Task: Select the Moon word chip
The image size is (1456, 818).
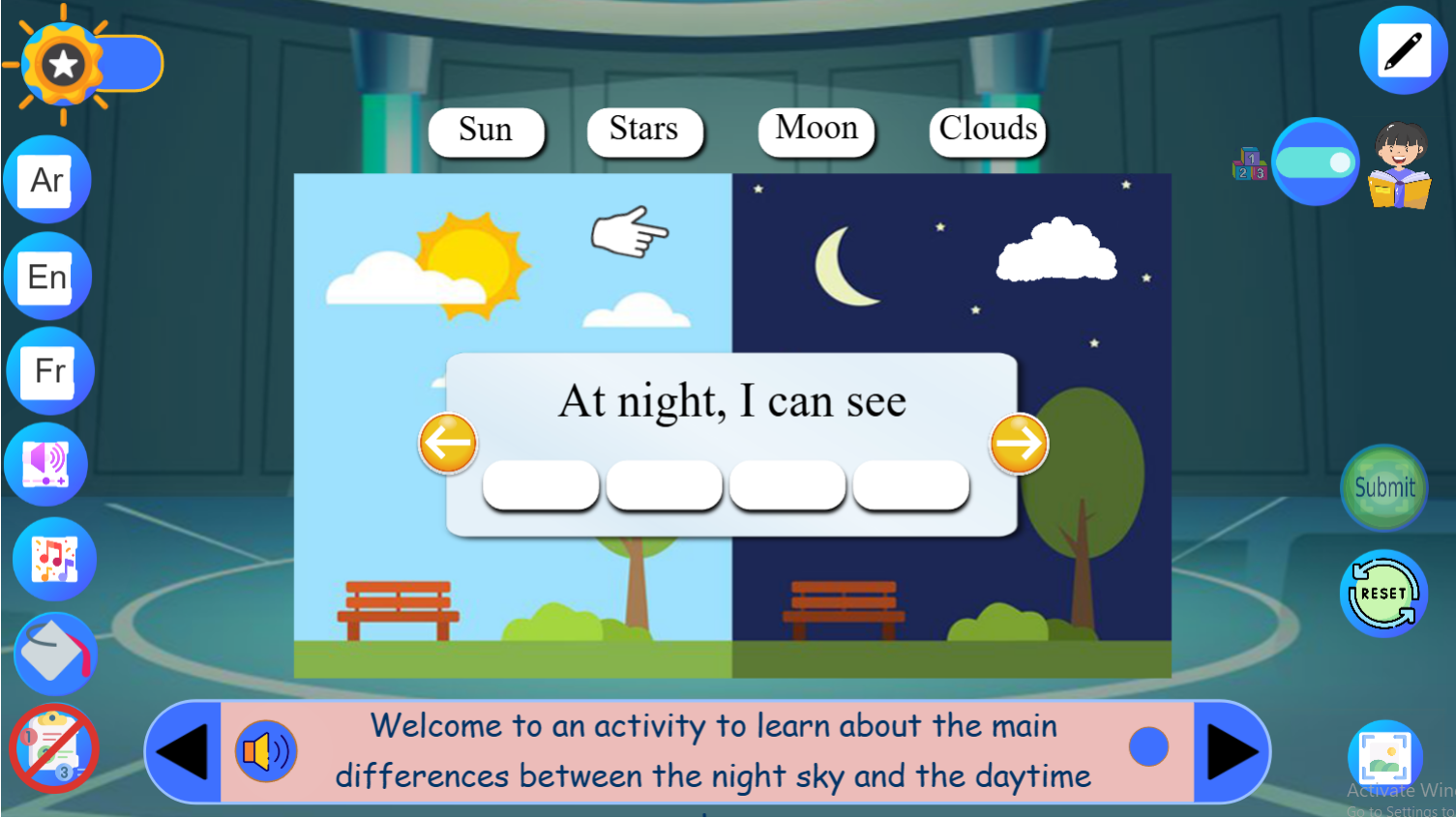Action: point(817,130)
